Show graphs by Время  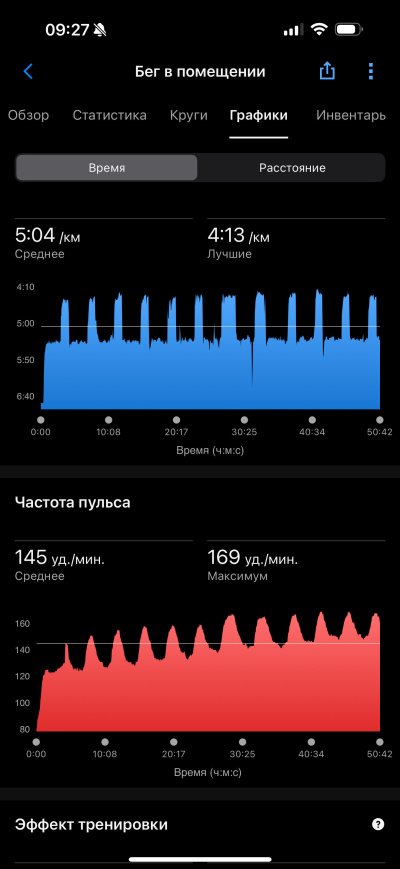(x=106, y=167)
